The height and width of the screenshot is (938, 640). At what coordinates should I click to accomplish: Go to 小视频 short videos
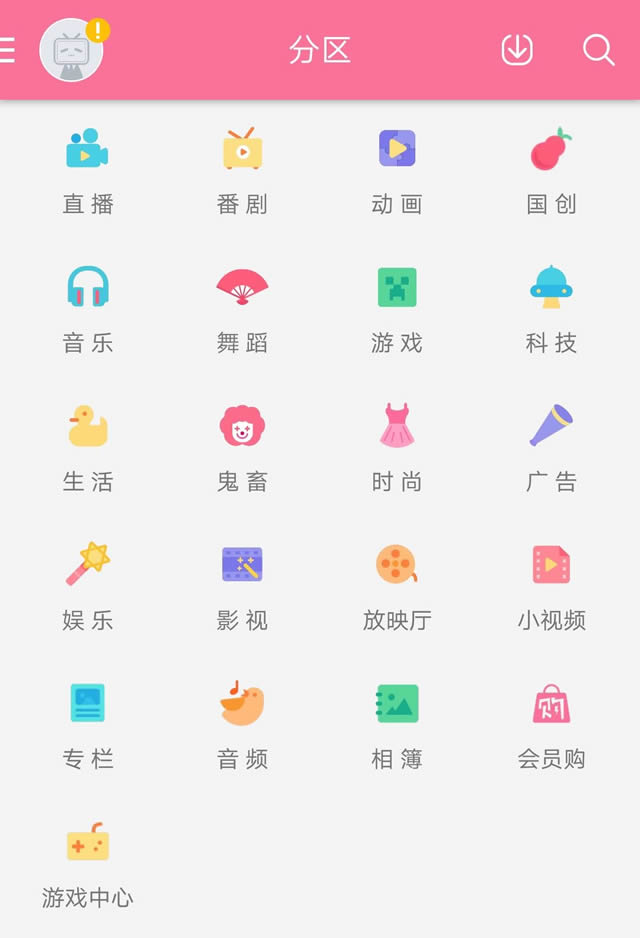[551, 587]
